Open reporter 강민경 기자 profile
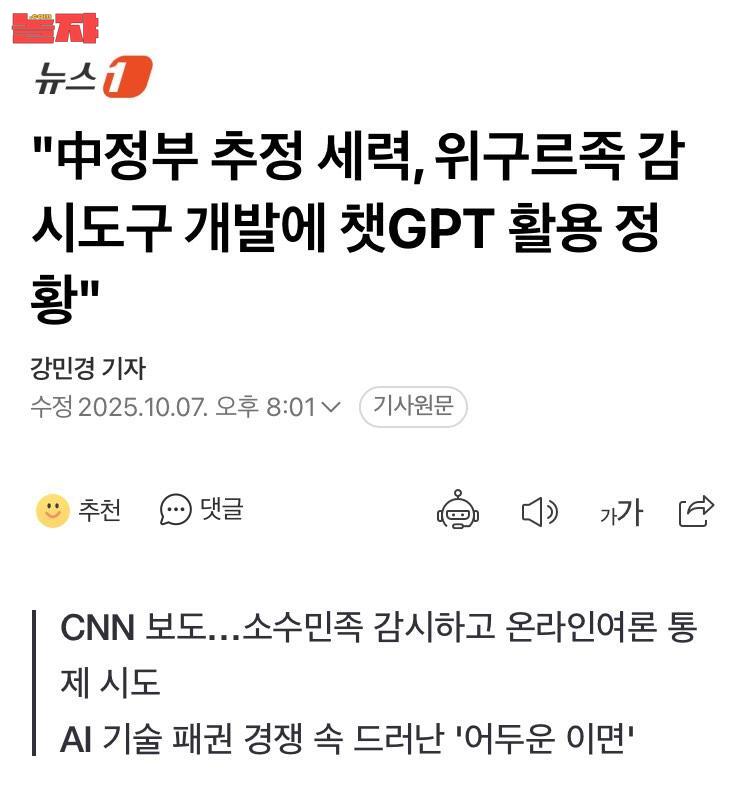 coord(88,368)
